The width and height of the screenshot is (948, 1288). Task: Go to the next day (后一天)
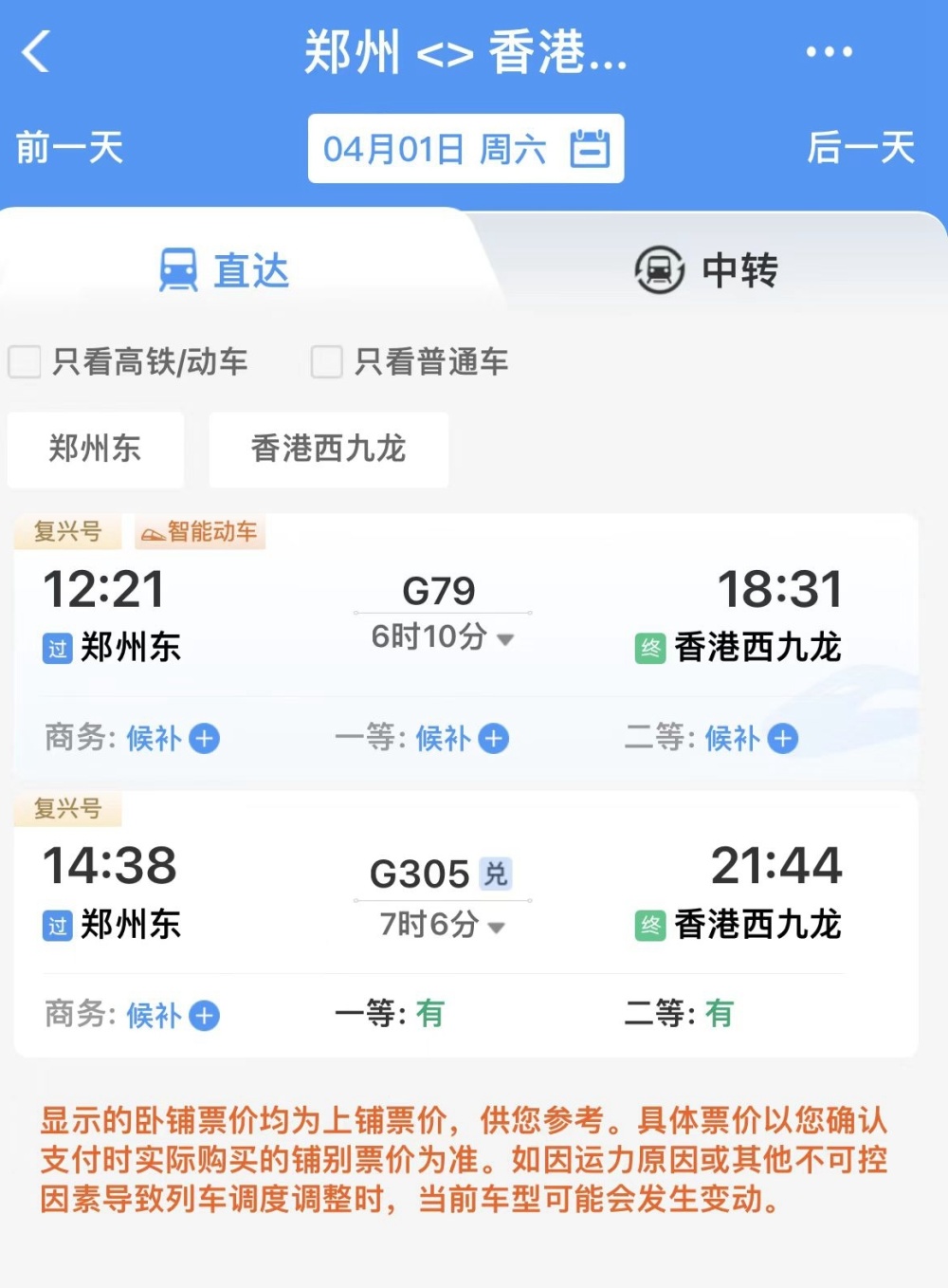(x=860, y=148)
